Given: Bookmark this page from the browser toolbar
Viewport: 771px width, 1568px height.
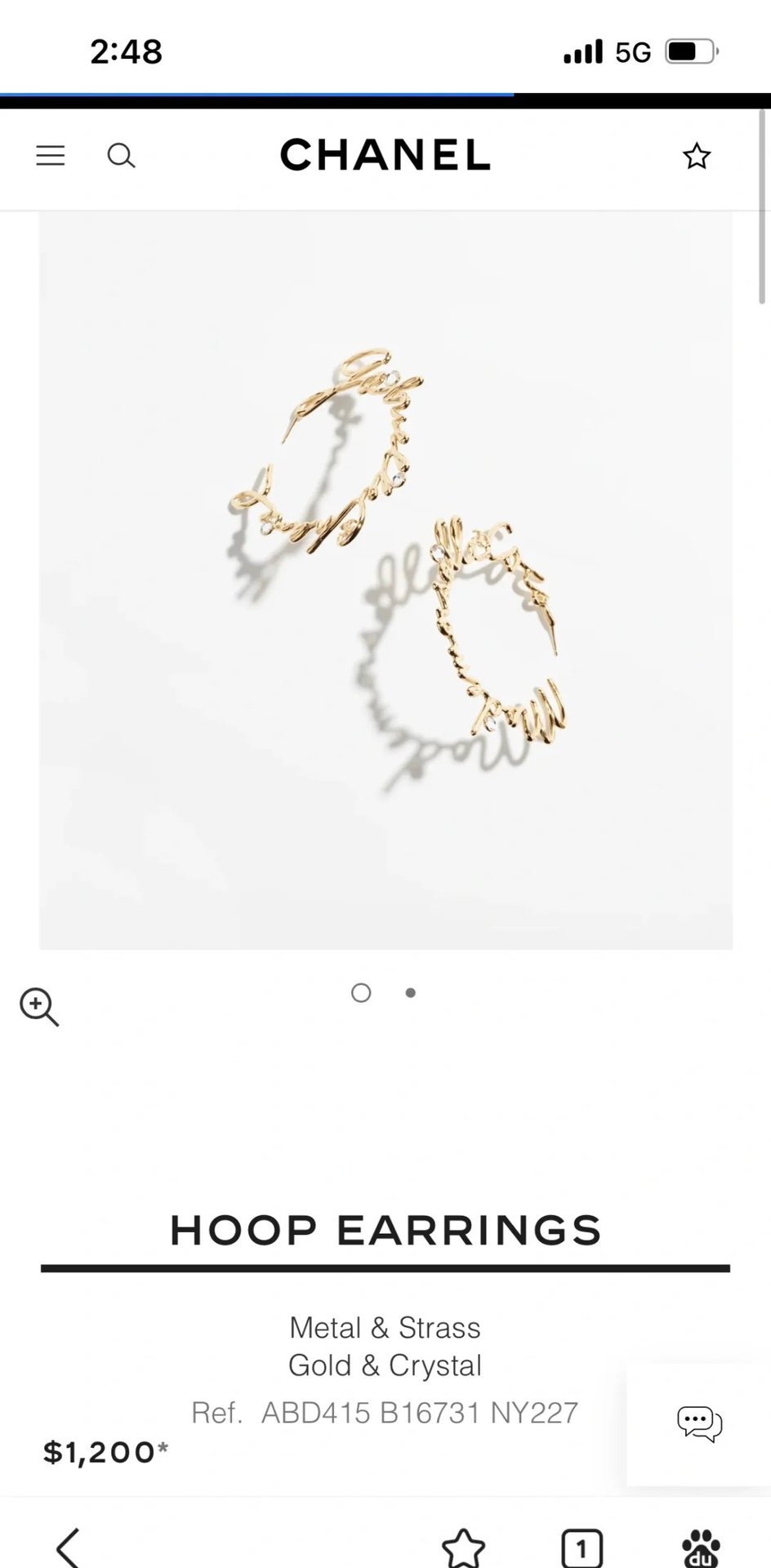Looking at the screenshot, I should click(x=463, y=1548).
